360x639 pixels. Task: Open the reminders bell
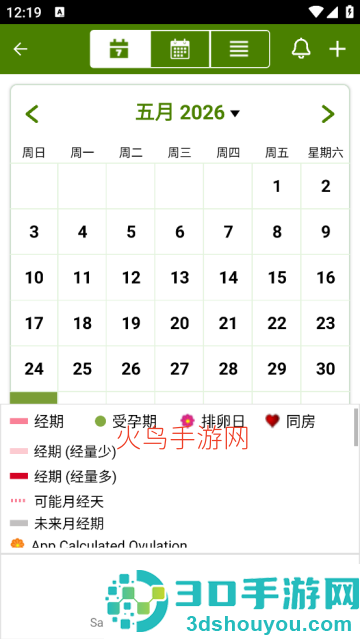click(x=301, y=49)
